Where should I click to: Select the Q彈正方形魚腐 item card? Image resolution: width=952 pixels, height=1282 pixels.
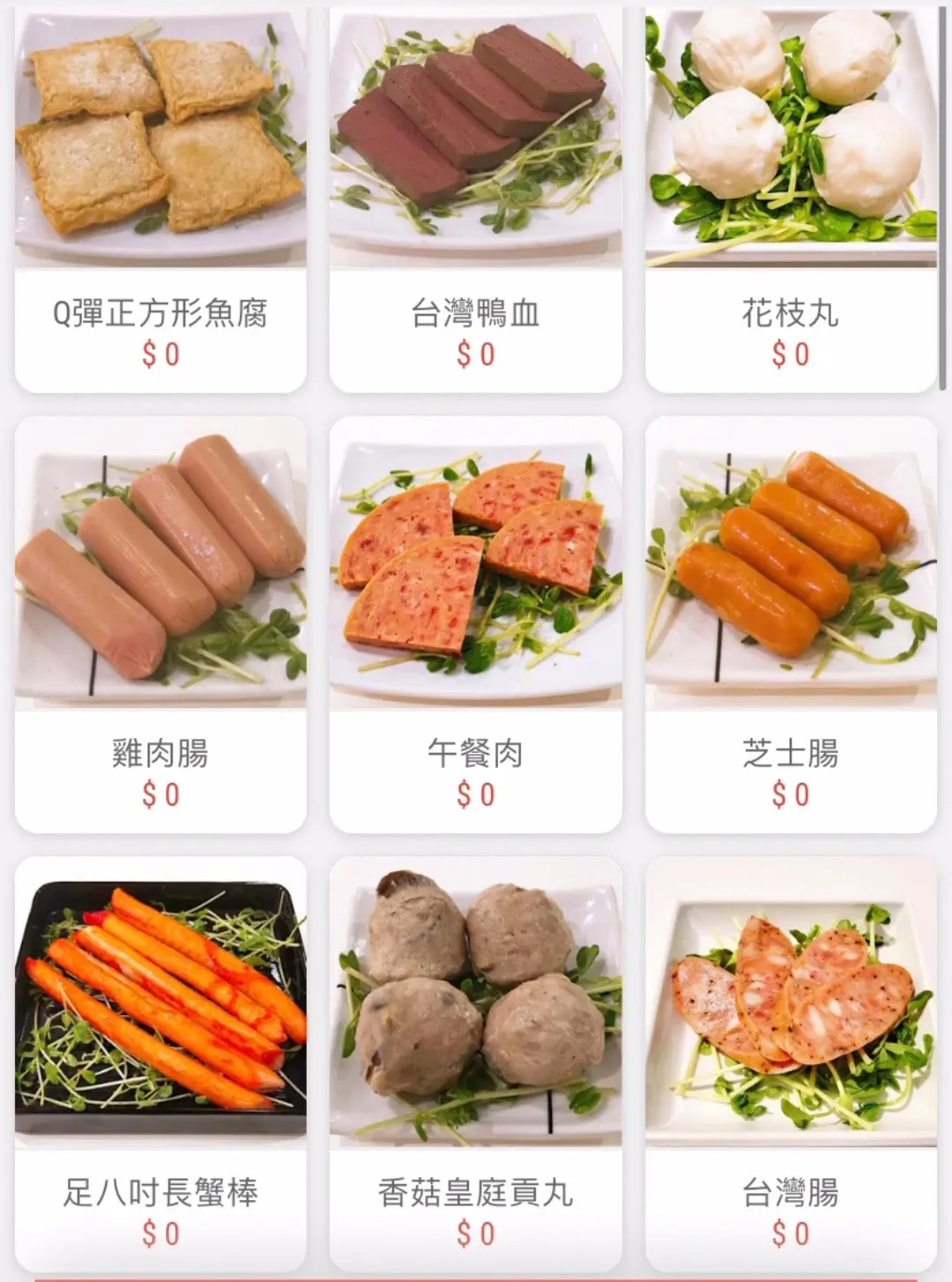(x=160, y=198)
